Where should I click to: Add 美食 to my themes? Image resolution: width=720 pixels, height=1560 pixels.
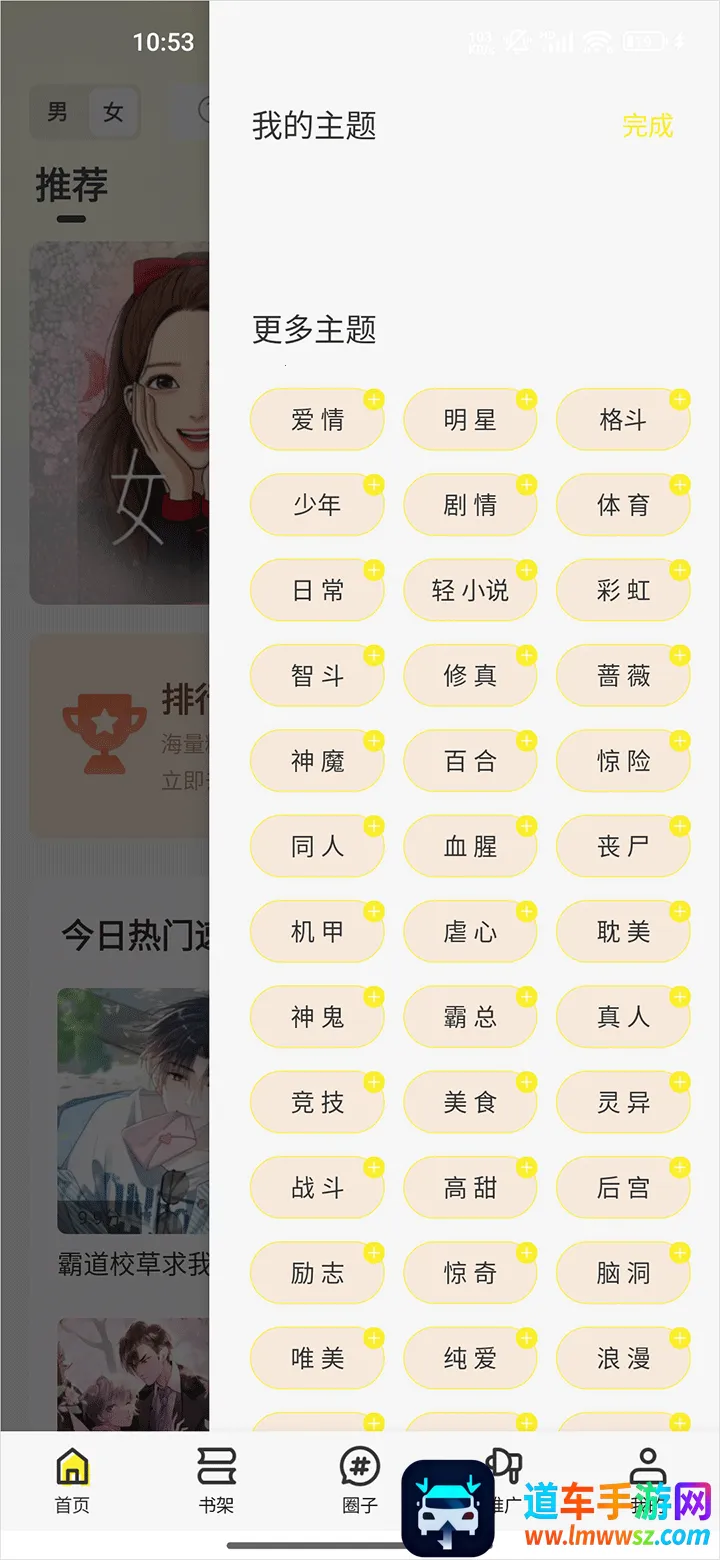[470, 1103]
